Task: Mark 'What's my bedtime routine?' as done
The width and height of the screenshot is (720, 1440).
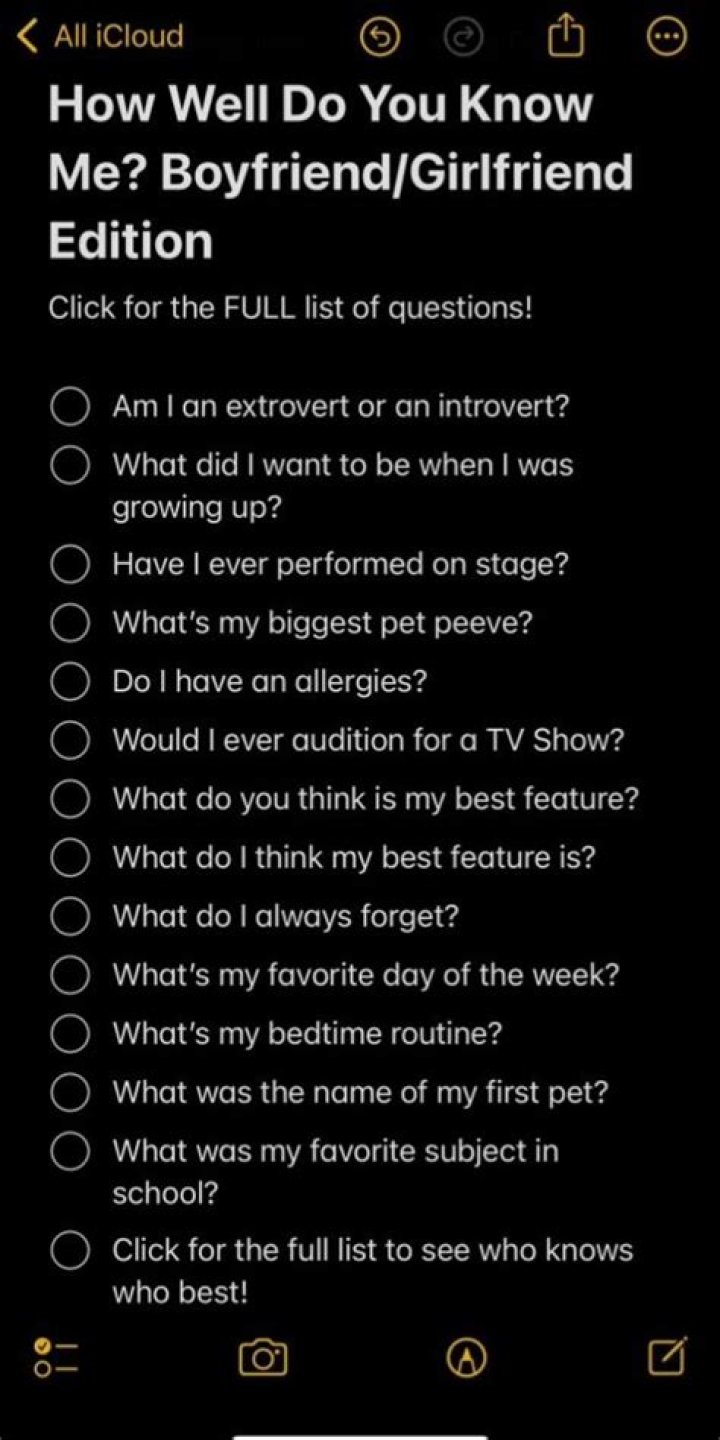Action: click(69, 1034)
